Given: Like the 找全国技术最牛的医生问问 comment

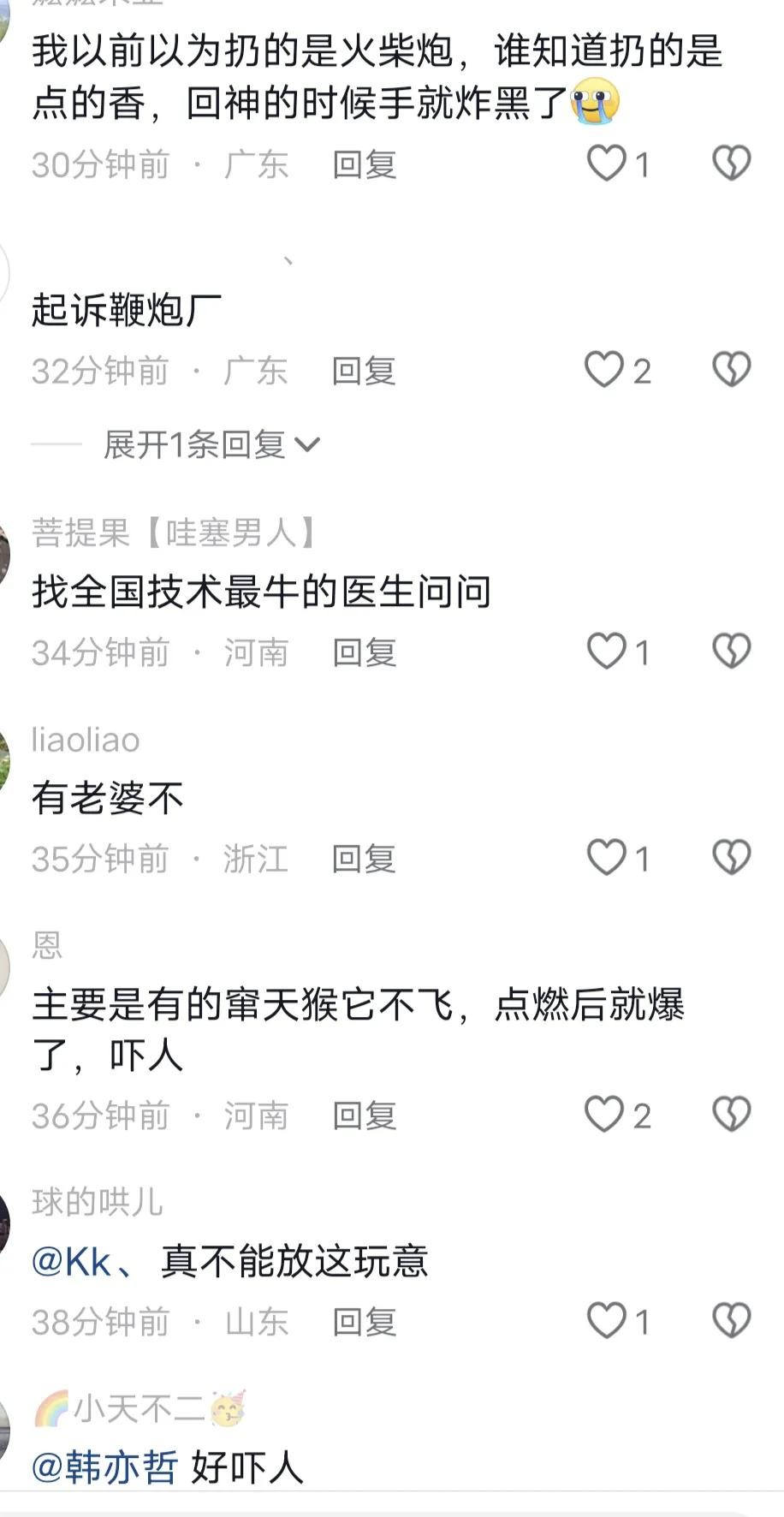Looking at the screenshot, I should click(607, 651).
